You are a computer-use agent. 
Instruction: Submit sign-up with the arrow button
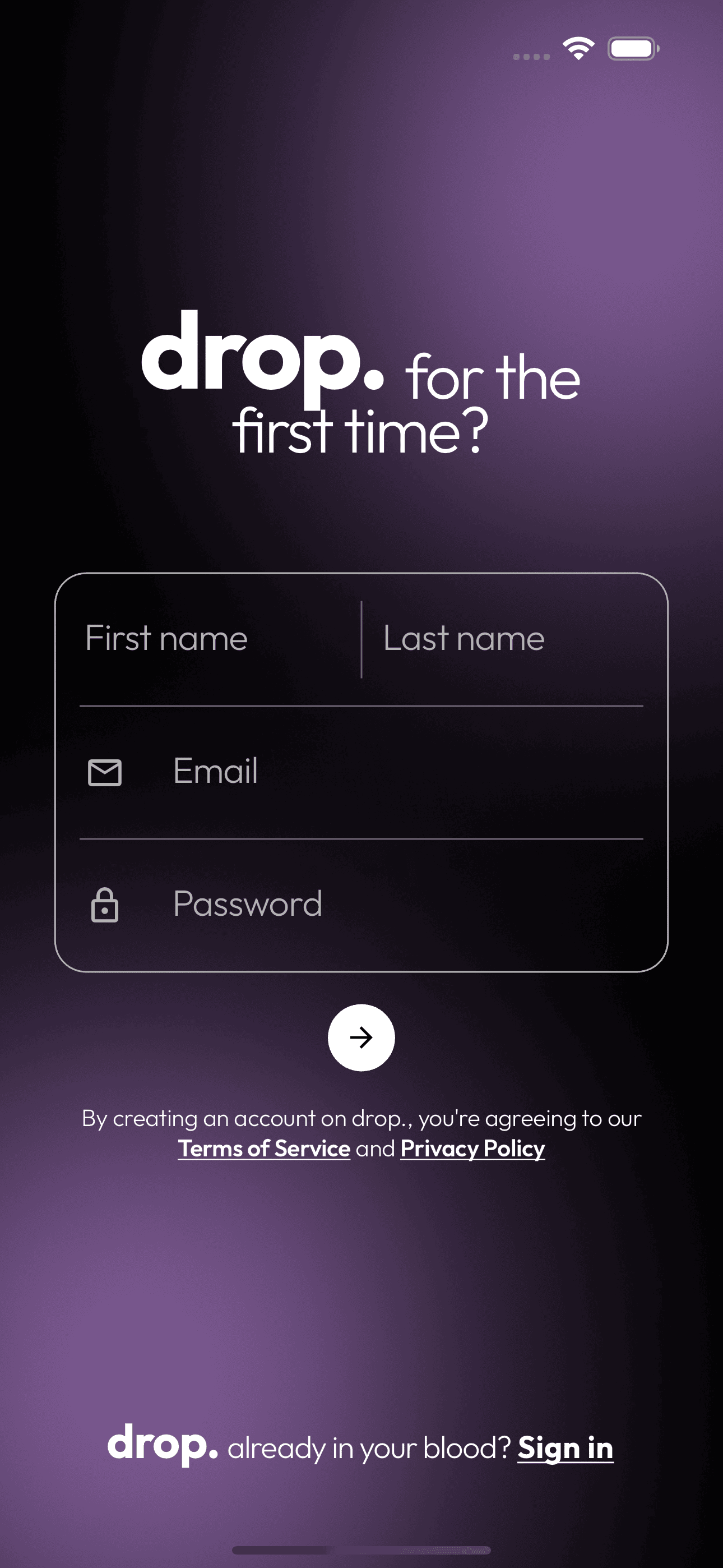pyautogui.click(x=361, y=1037)
